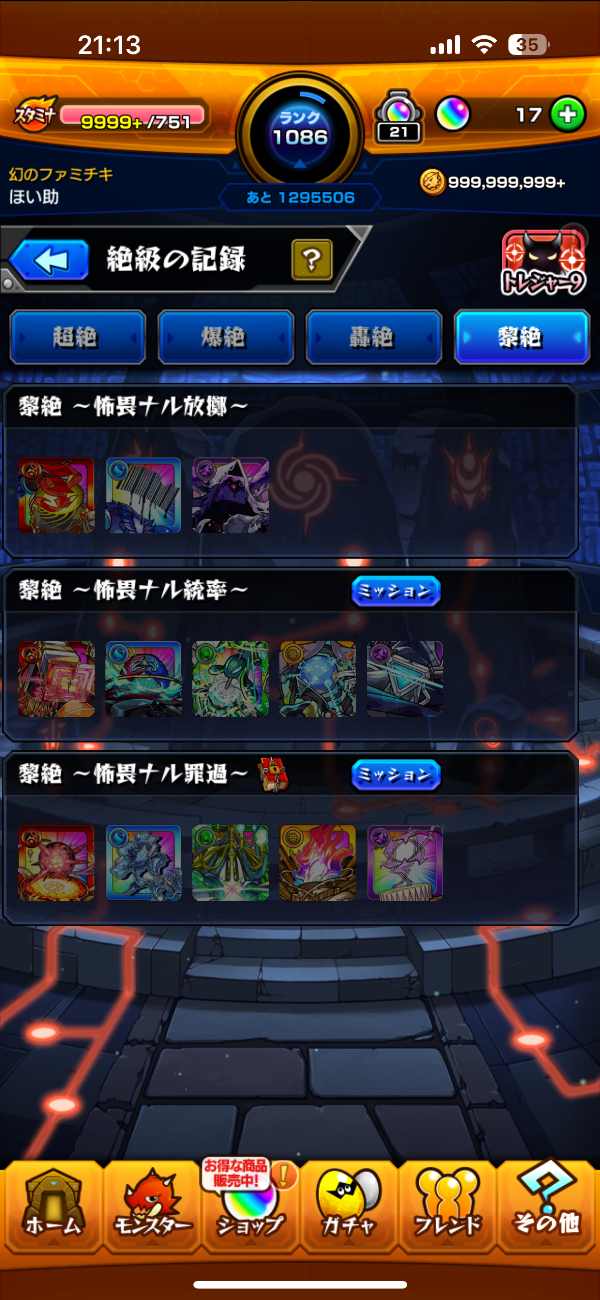Open ミッション for 怖畏ナル罪過
600x1300 pixels.
396,774
